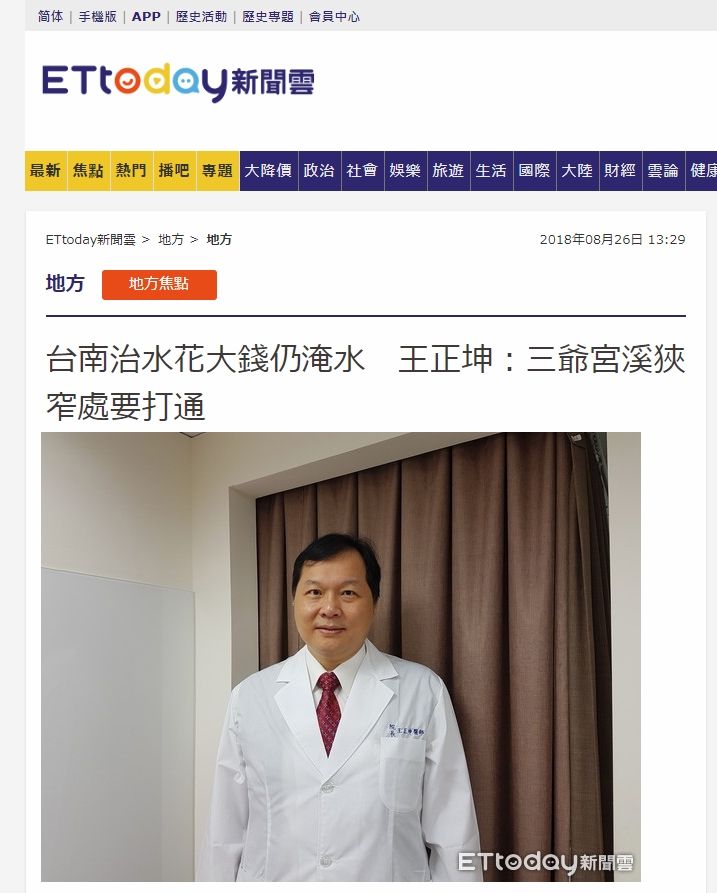This screenshot has height=893, width=717.
Task: Go to the 社會 news section
Action: coord(362,171)
